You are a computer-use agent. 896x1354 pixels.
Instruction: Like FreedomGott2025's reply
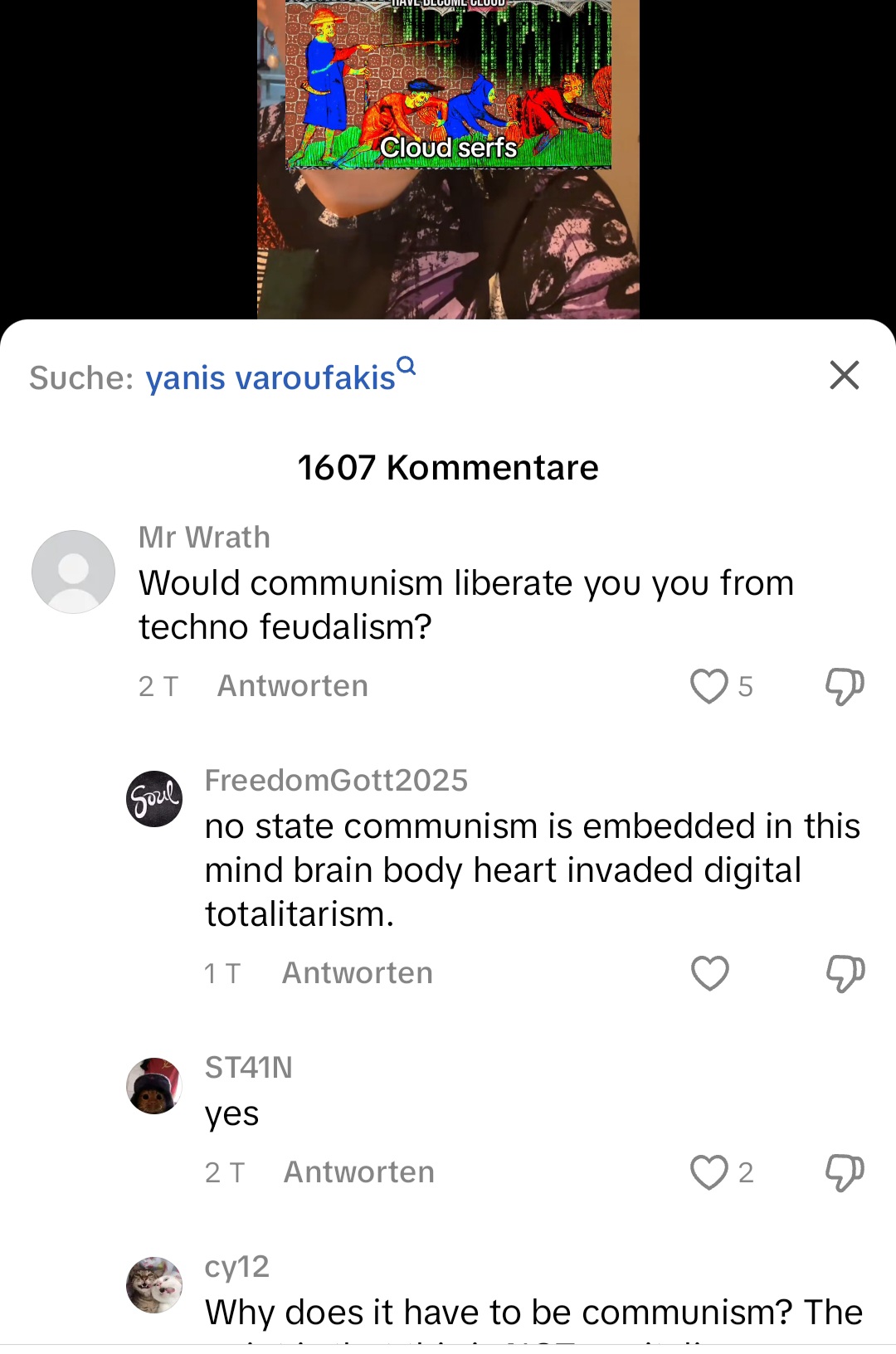710,973
